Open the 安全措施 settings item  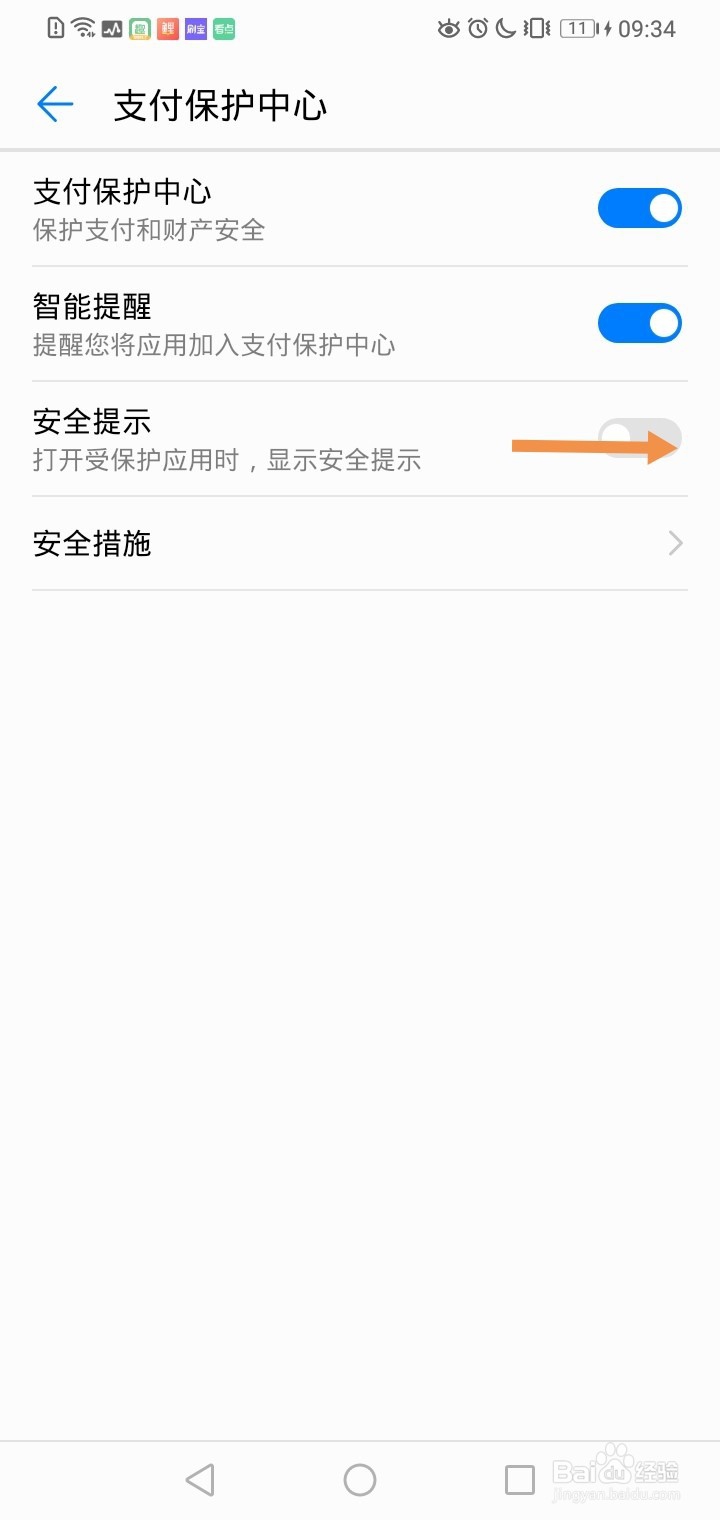(x=93, y=543)
